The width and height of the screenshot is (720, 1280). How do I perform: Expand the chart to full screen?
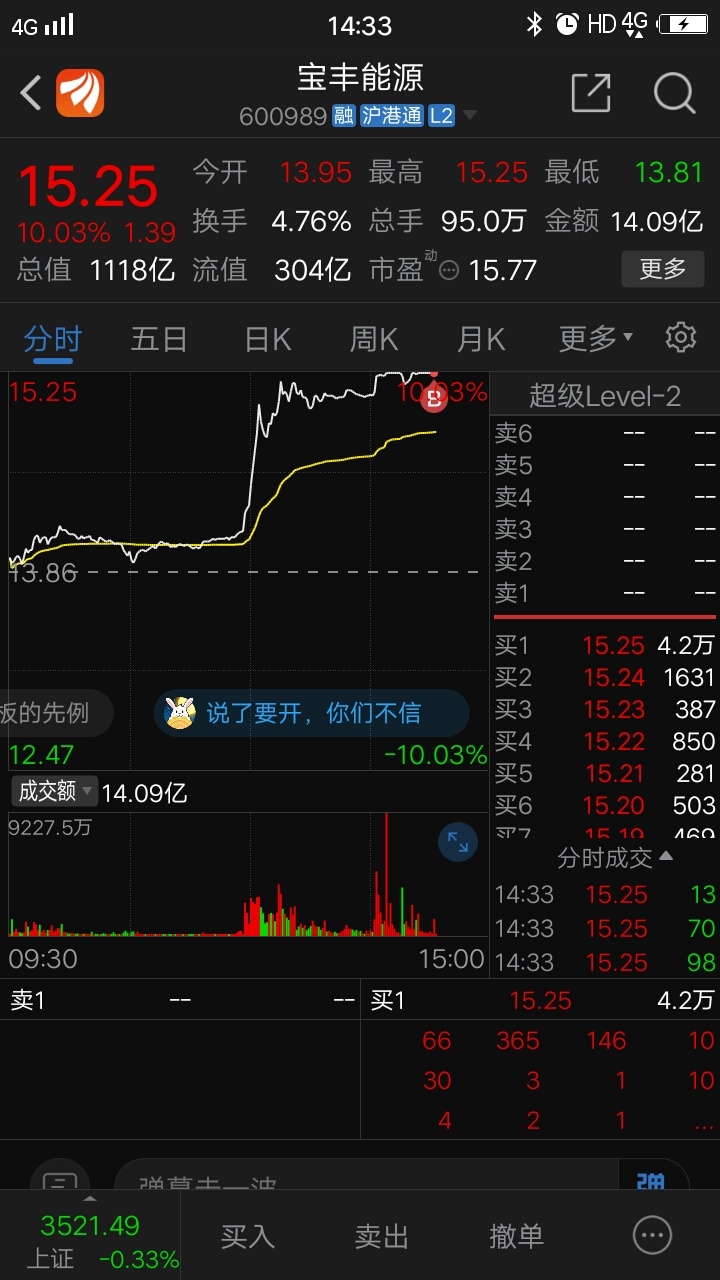point(458,843)
